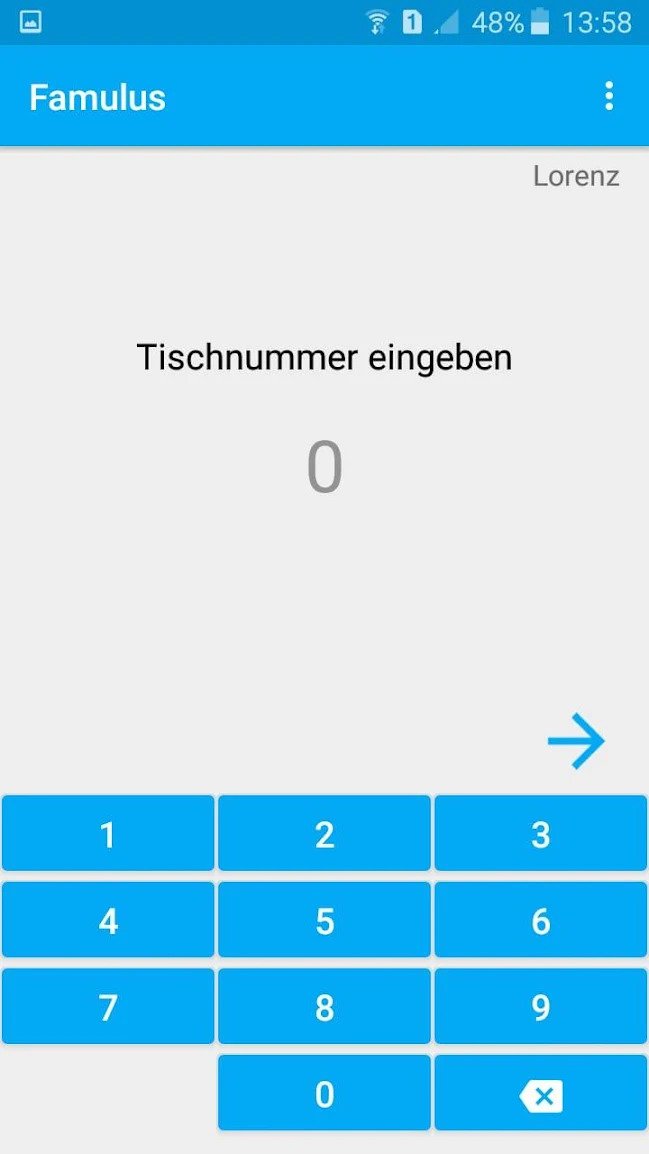Confirm table number with the arrow
This screenshot has height=1154, width=649.
pyautogui.click(x=576, y=741)
